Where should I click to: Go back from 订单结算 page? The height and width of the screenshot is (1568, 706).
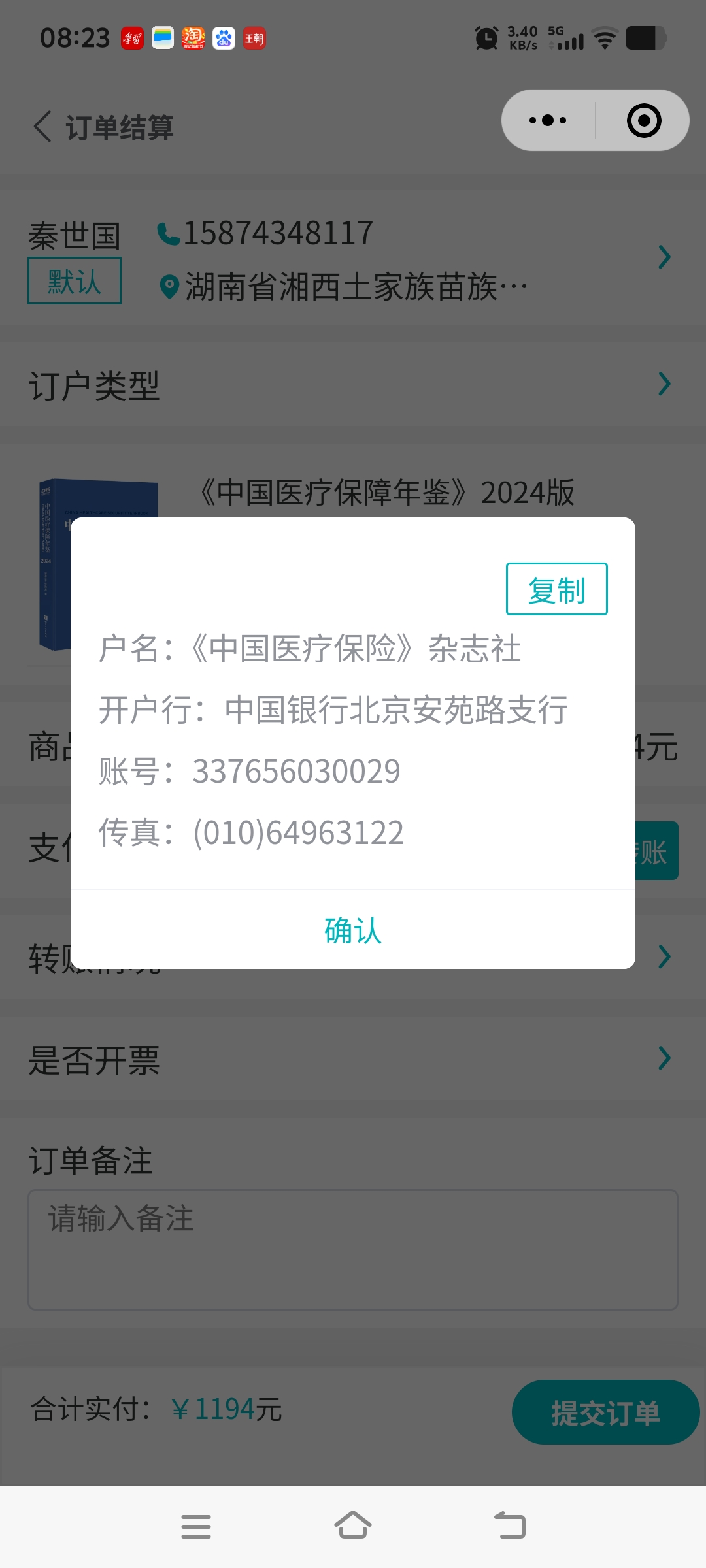click(43, 126)
